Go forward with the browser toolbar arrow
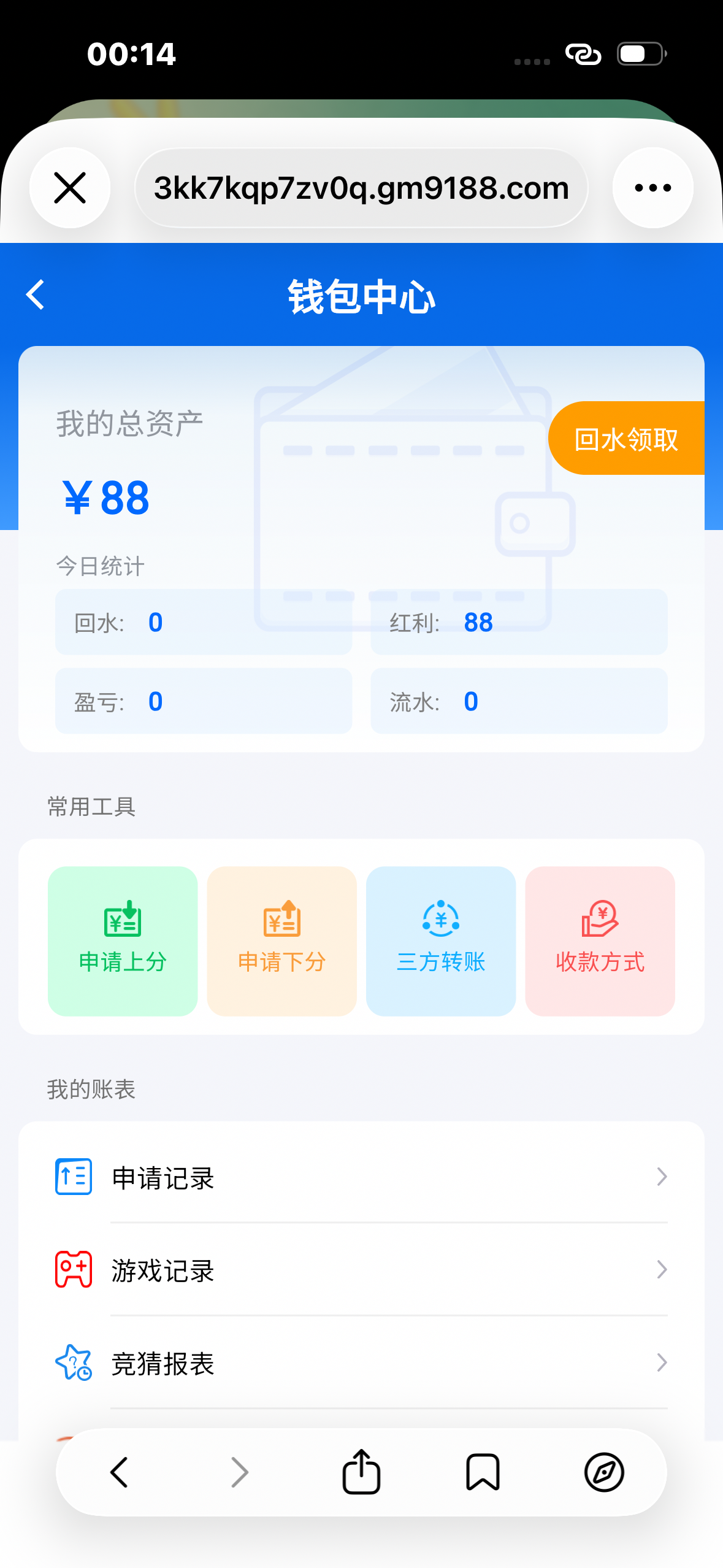Screen dimensions: 723x1568 pos(240,1472)
